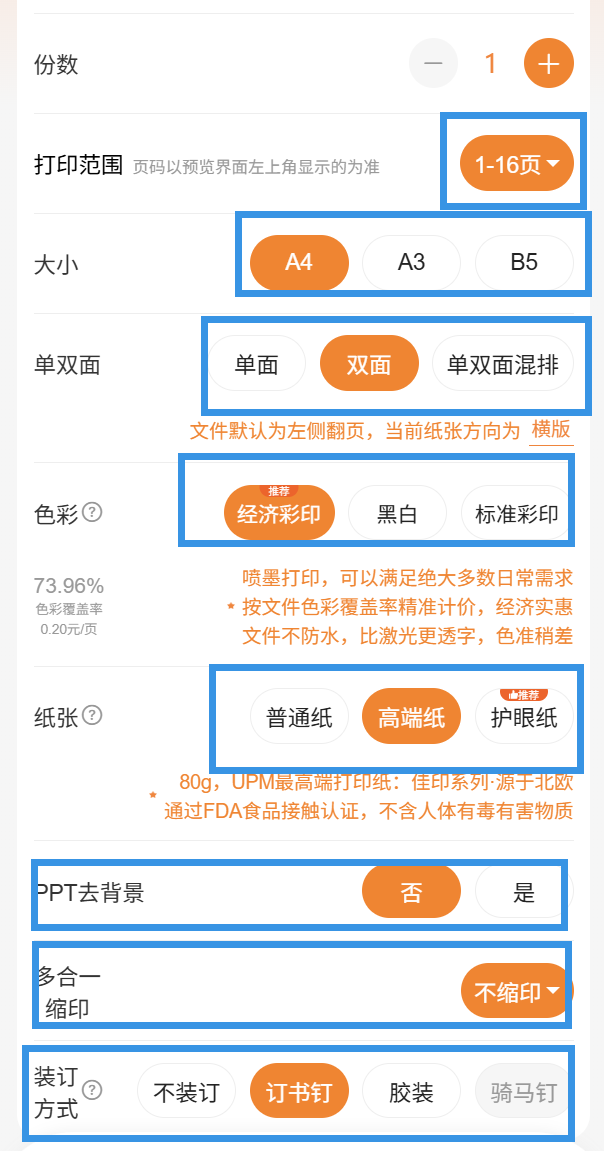Select 单面 single-sided printing
Viewport: 604px width, 1151px height.
(256, 365)
